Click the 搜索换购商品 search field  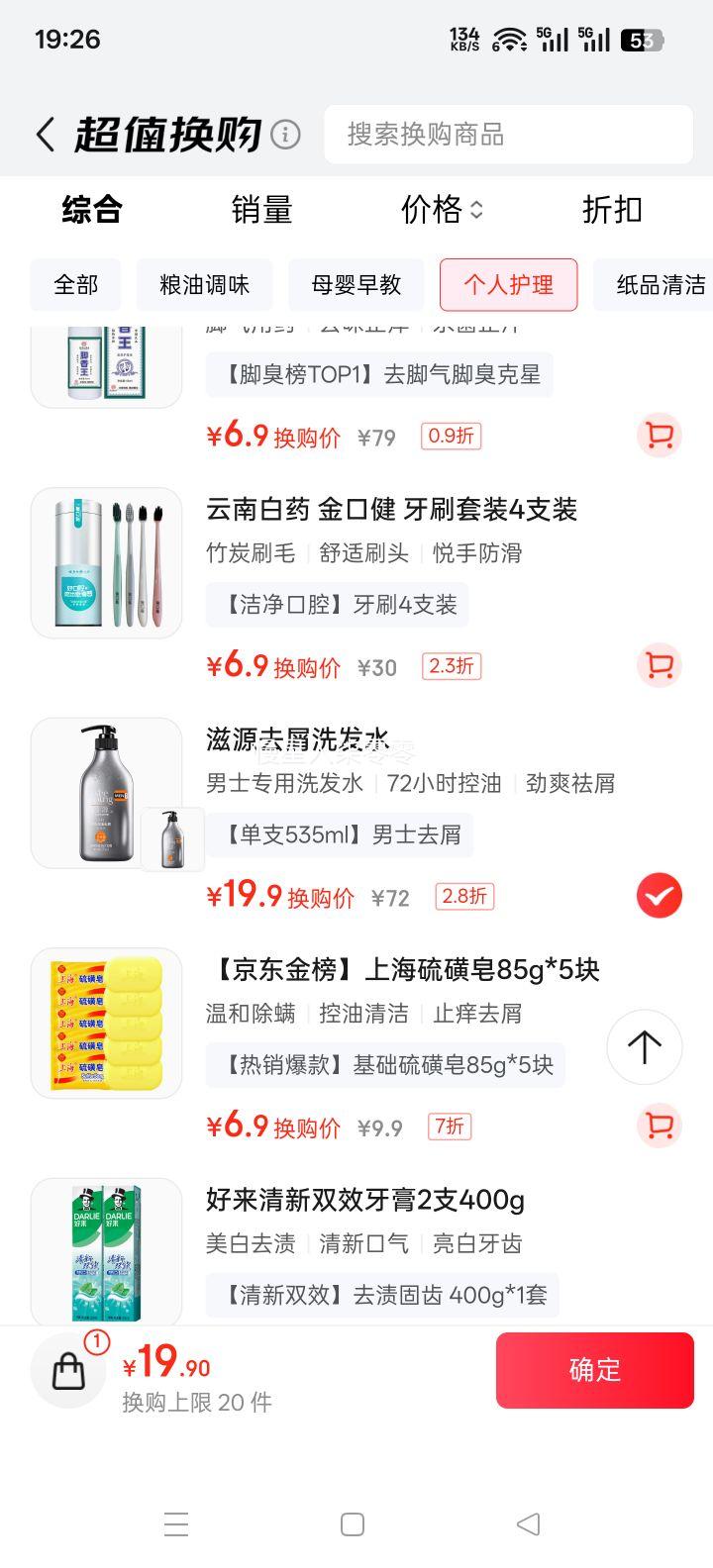[508, 134]
